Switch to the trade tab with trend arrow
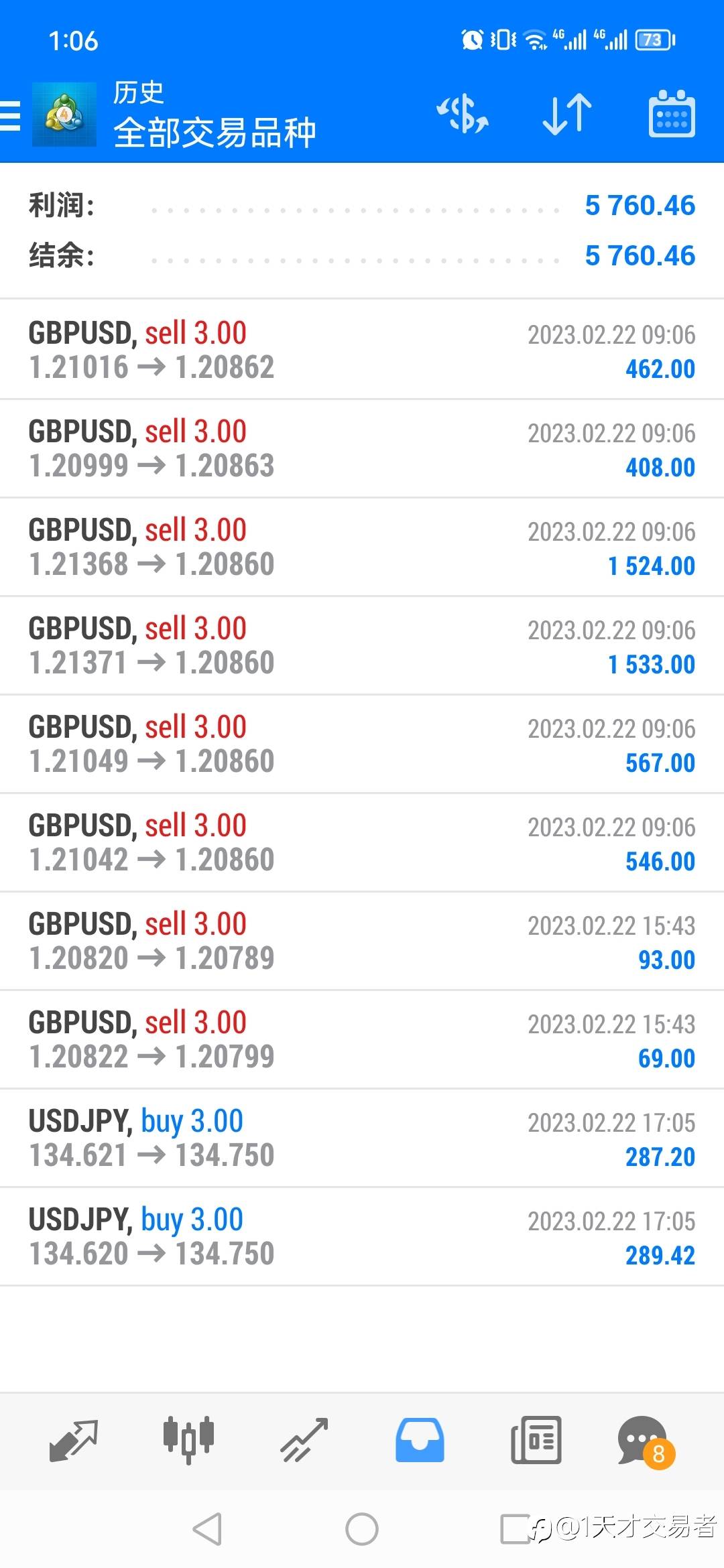This screenshot has height=1568, width=724. 304,1440
